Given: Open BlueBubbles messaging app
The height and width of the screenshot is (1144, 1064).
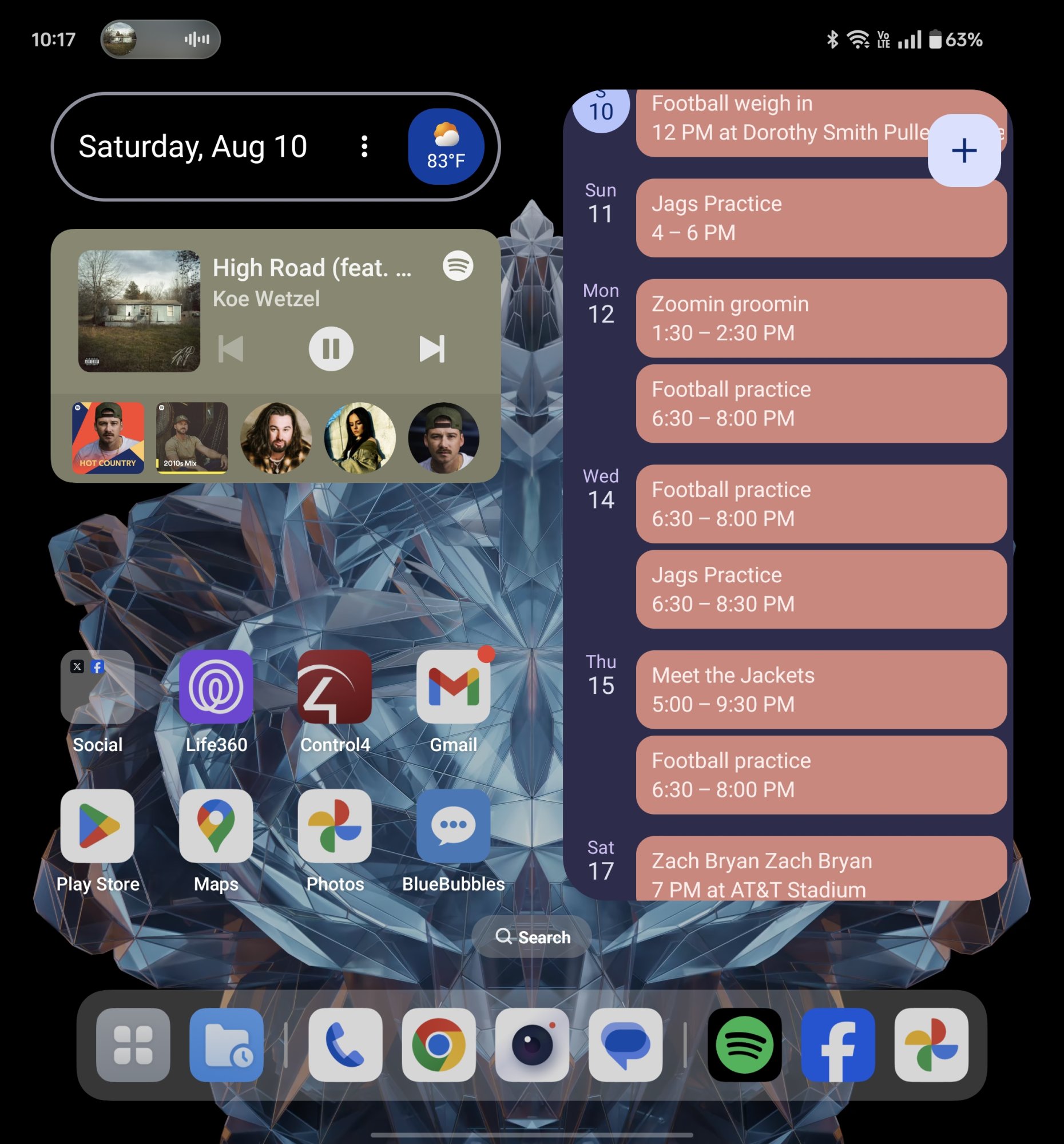Looking at the screenshot, I should click(454, 827).
